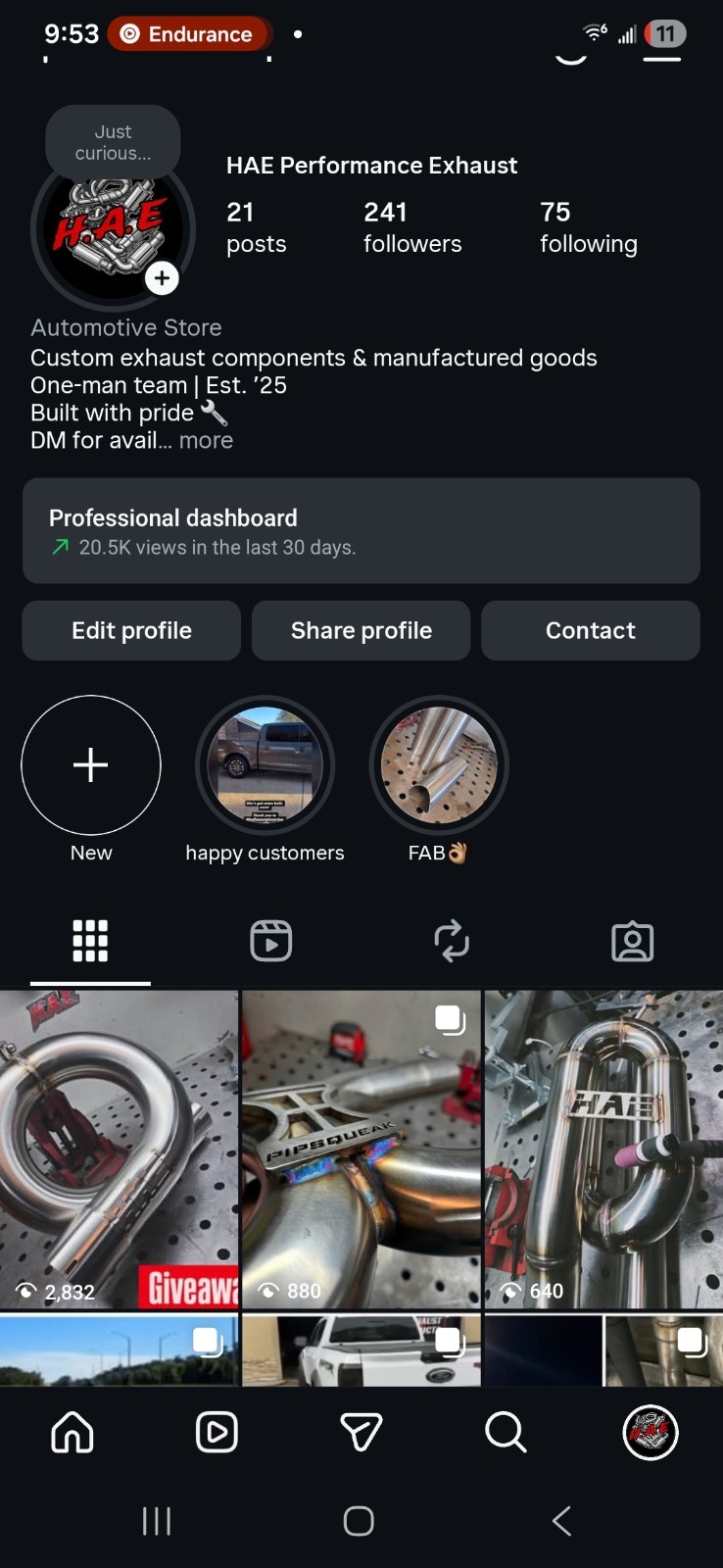Open the happy customers highlight

point(265,765)
